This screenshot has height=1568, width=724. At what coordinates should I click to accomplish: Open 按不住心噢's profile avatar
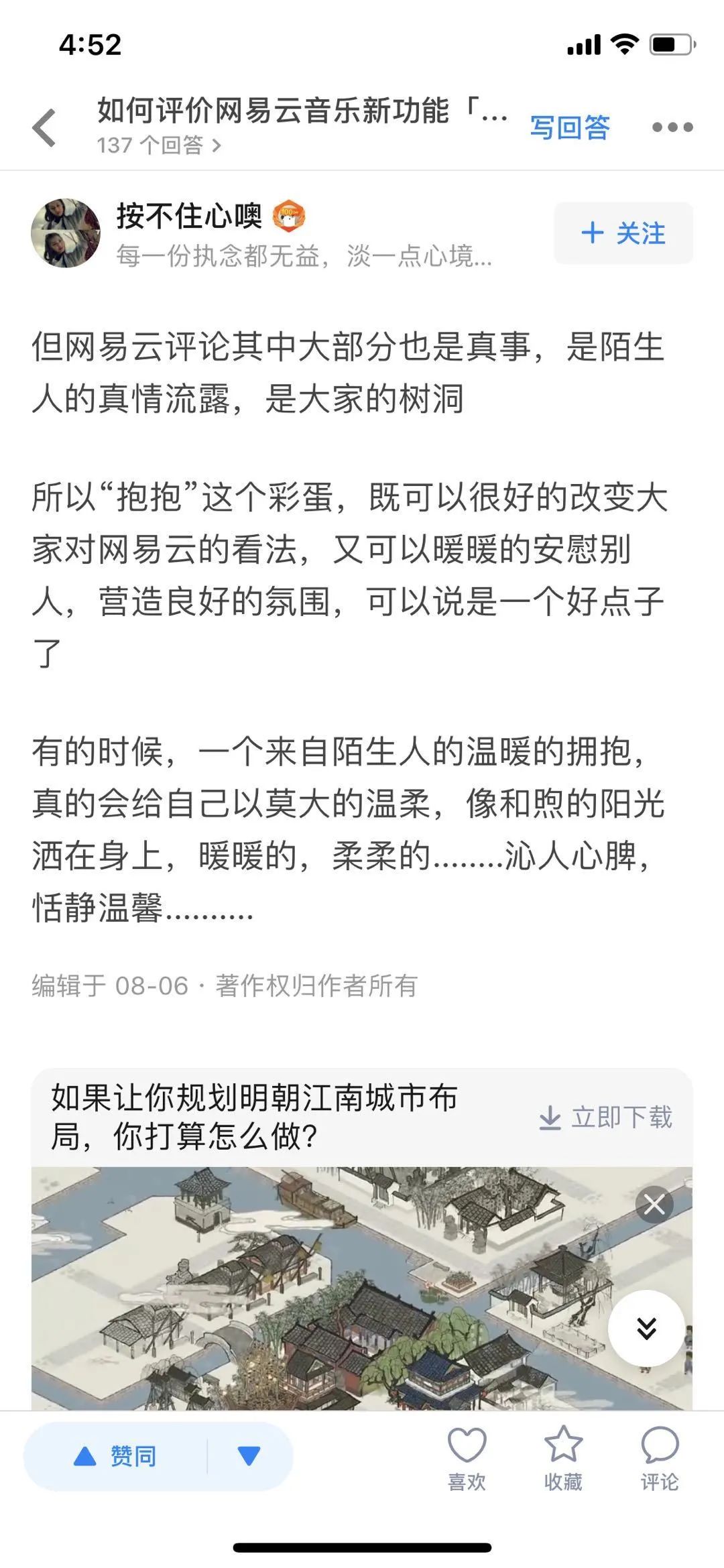[66, 233]
